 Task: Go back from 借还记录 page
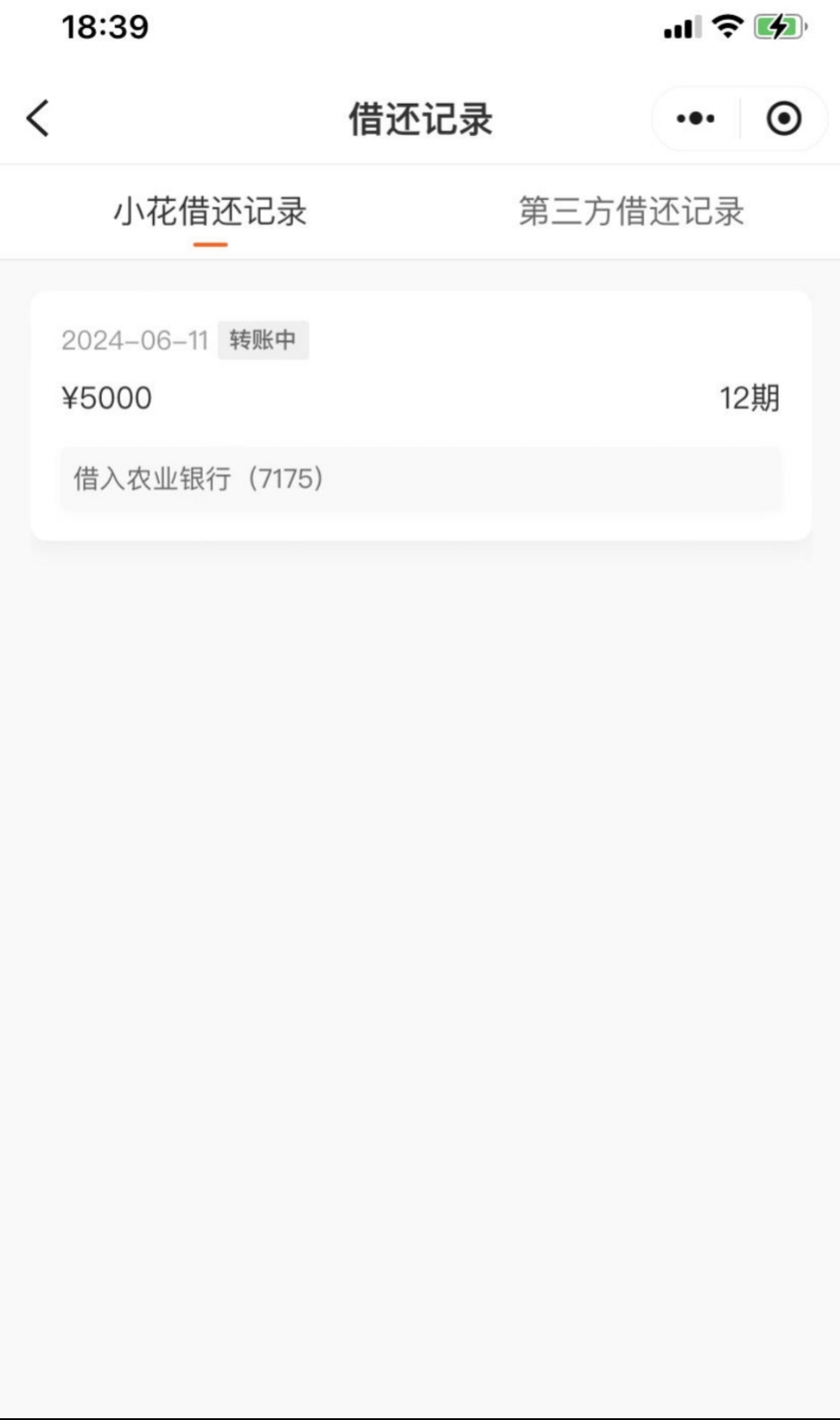38,119
